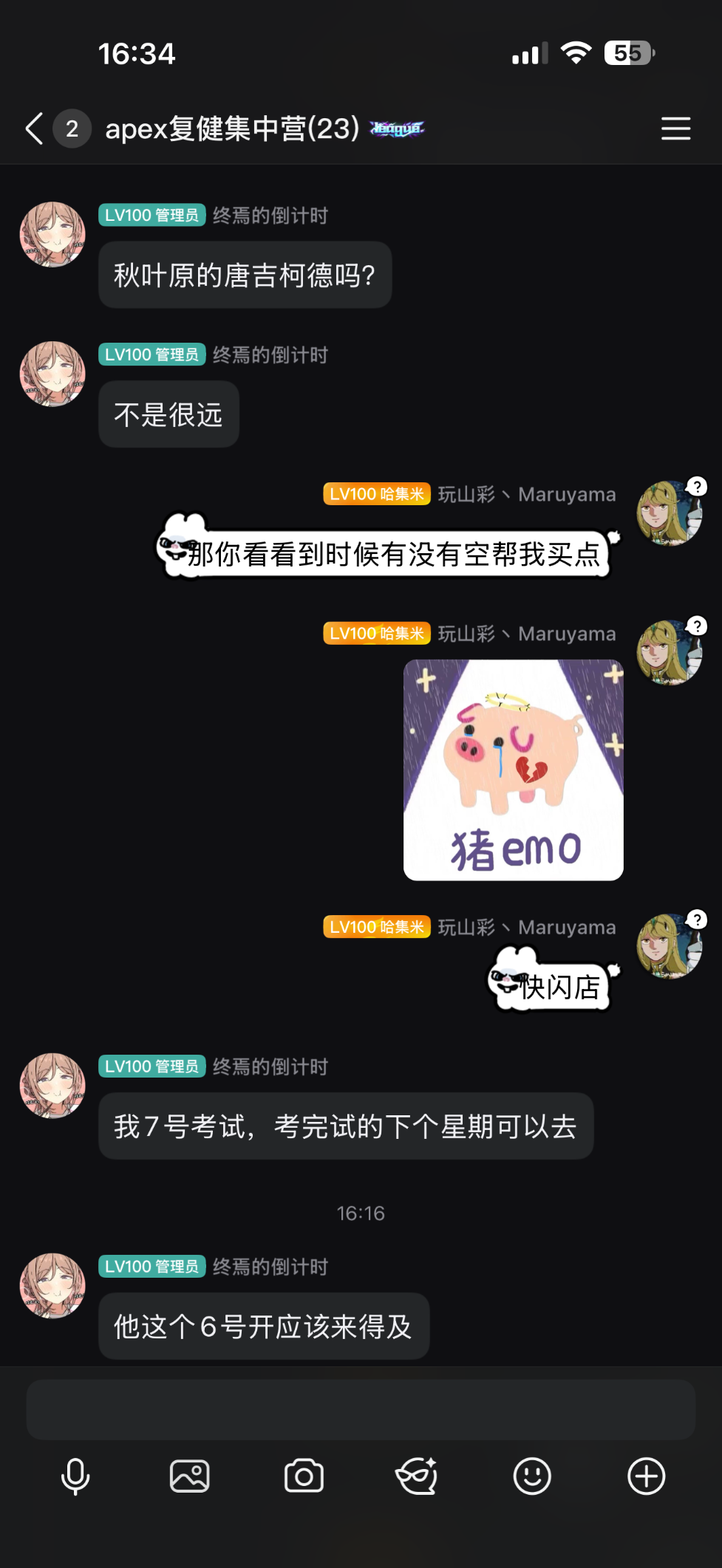This screenshot has height=1568, width=722.
Task: Go back from the group chat
Action: click(34, 129)
